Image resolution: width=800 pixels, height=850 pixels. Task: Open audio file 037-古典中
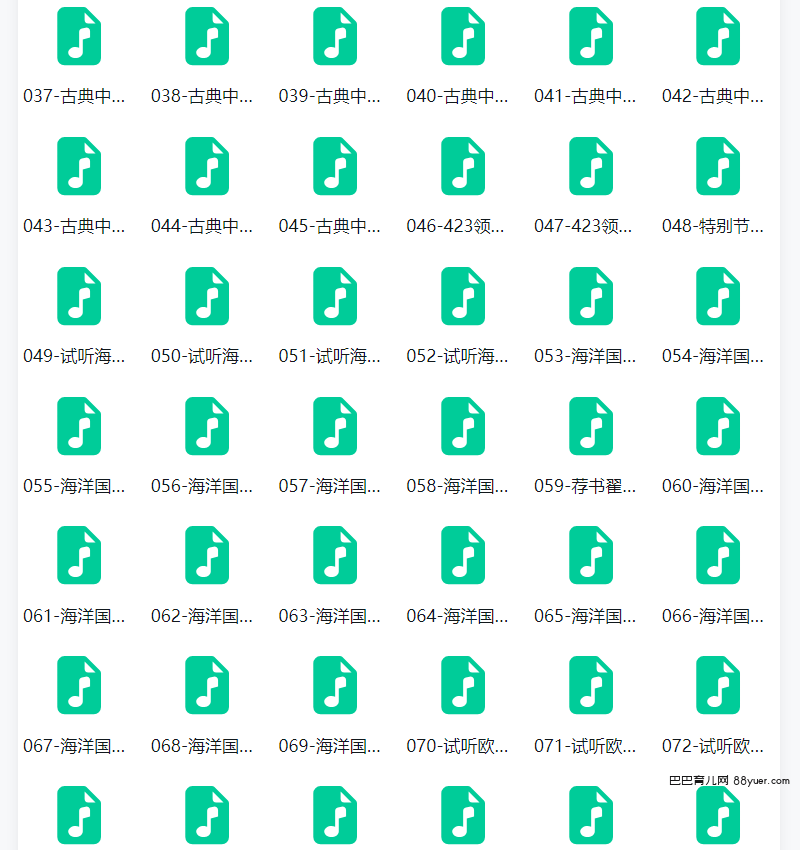coord(79,36)
